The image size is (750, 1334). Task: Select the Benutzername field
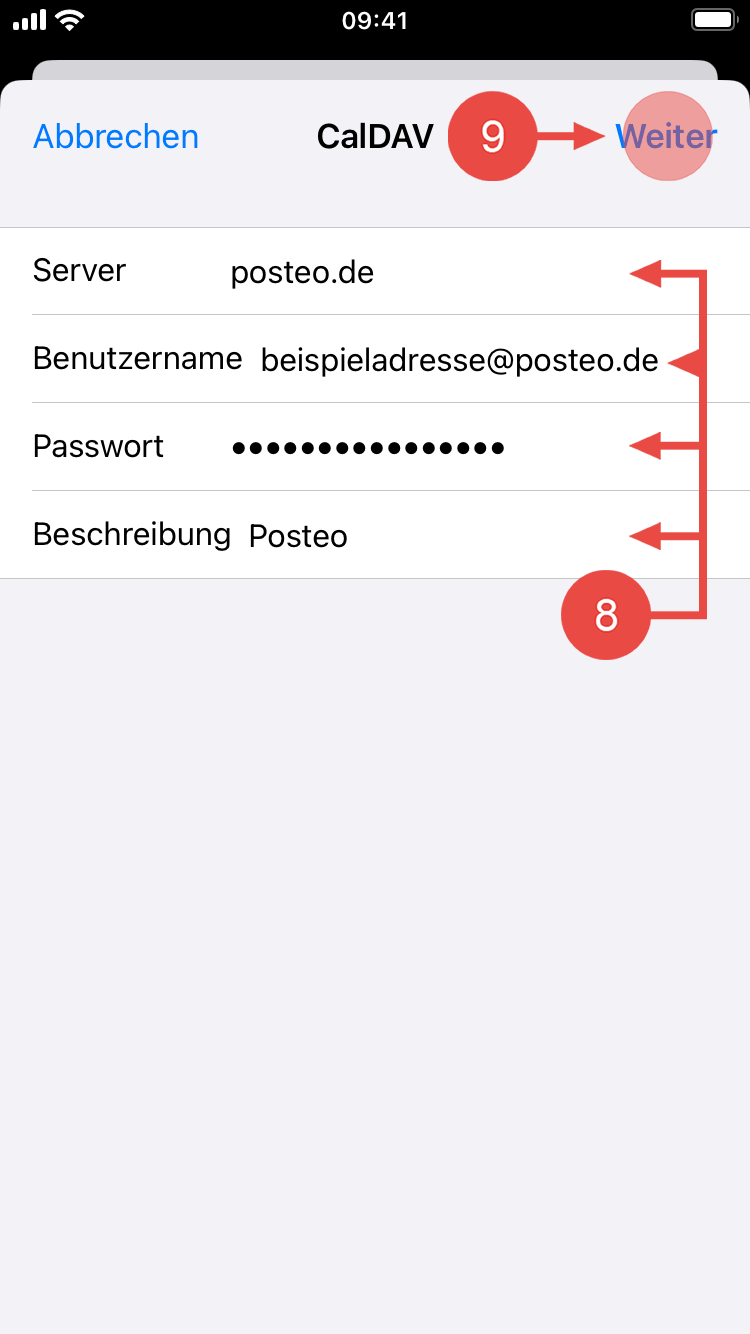[x=459, y=361]
